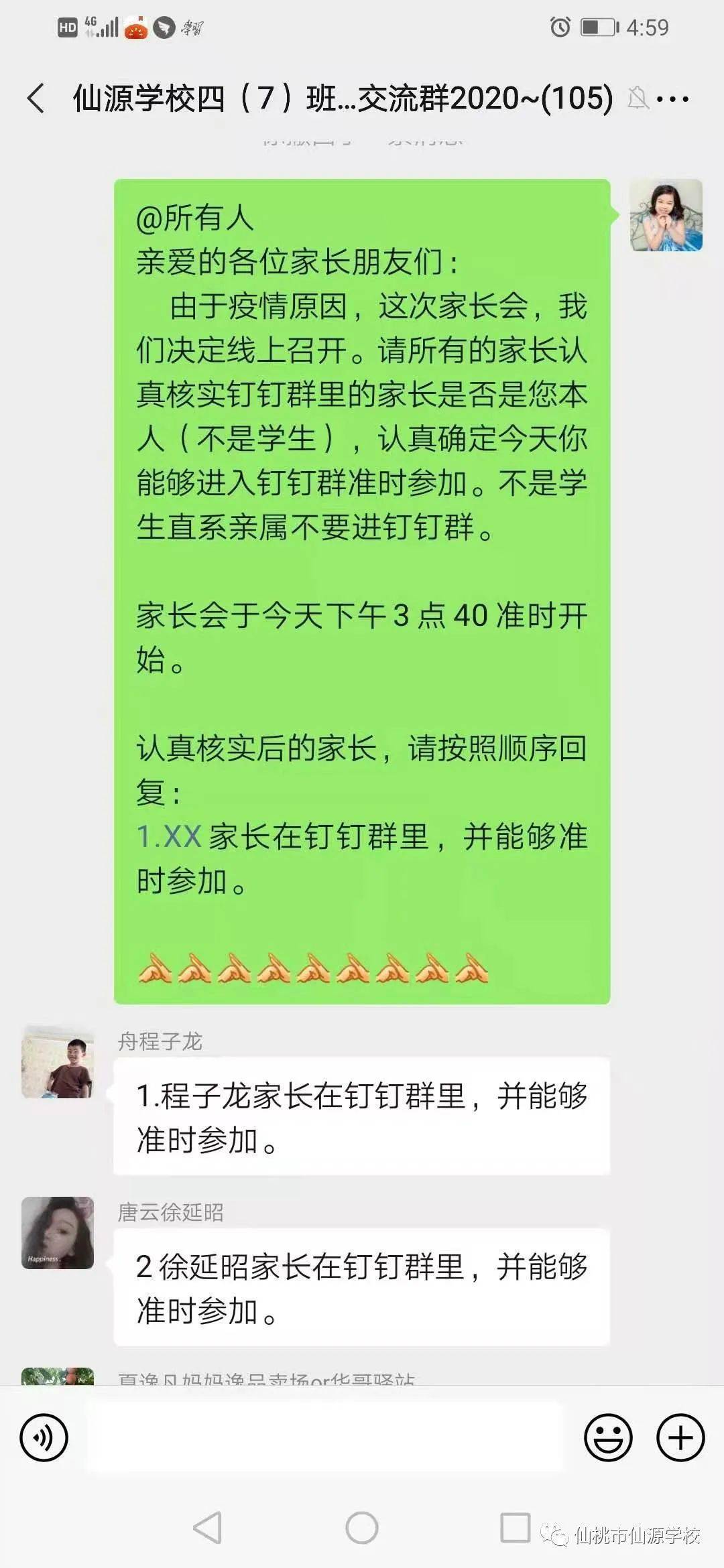
Task: View 唐云徐延昭's profile picture
Action: [58, 1233]
